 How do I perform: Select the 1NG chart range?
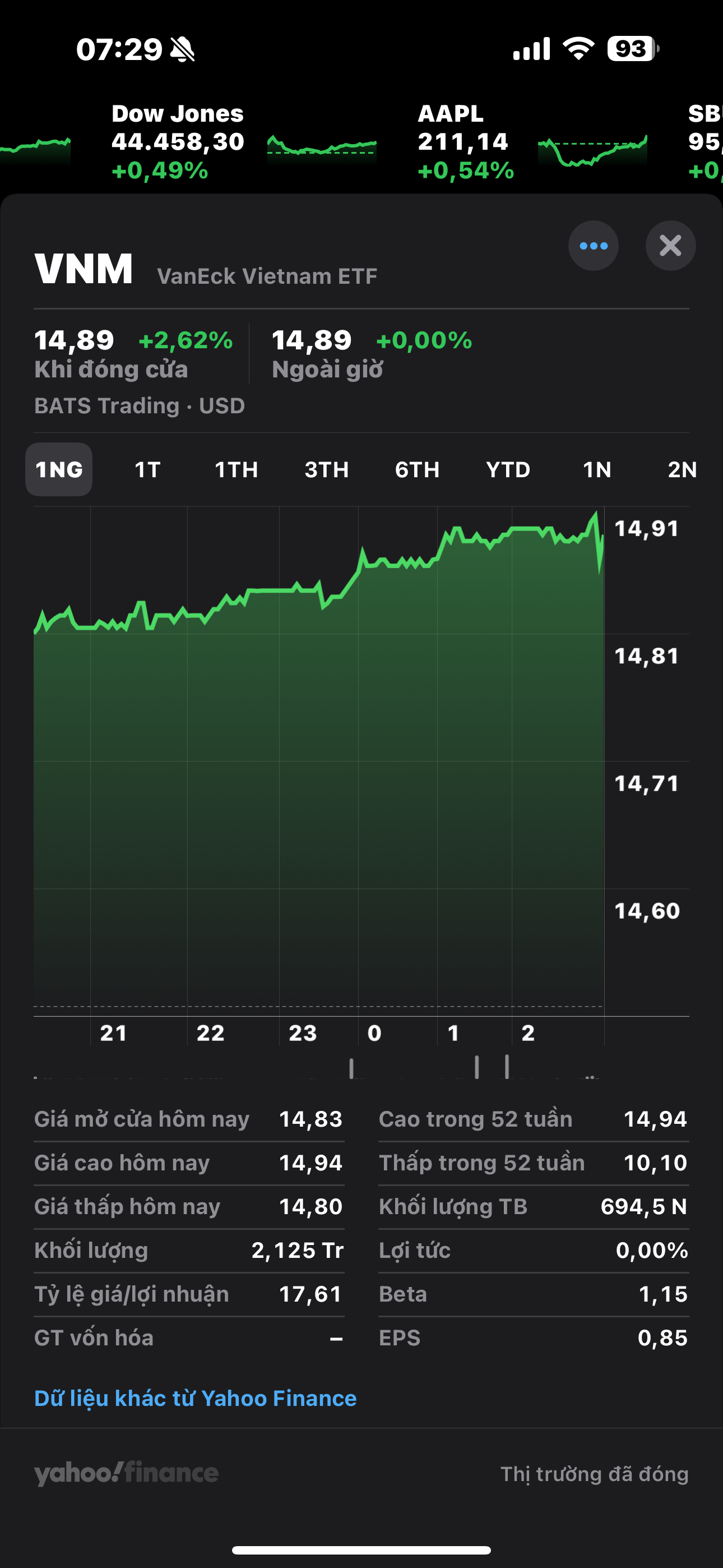(x=59, y=470)
